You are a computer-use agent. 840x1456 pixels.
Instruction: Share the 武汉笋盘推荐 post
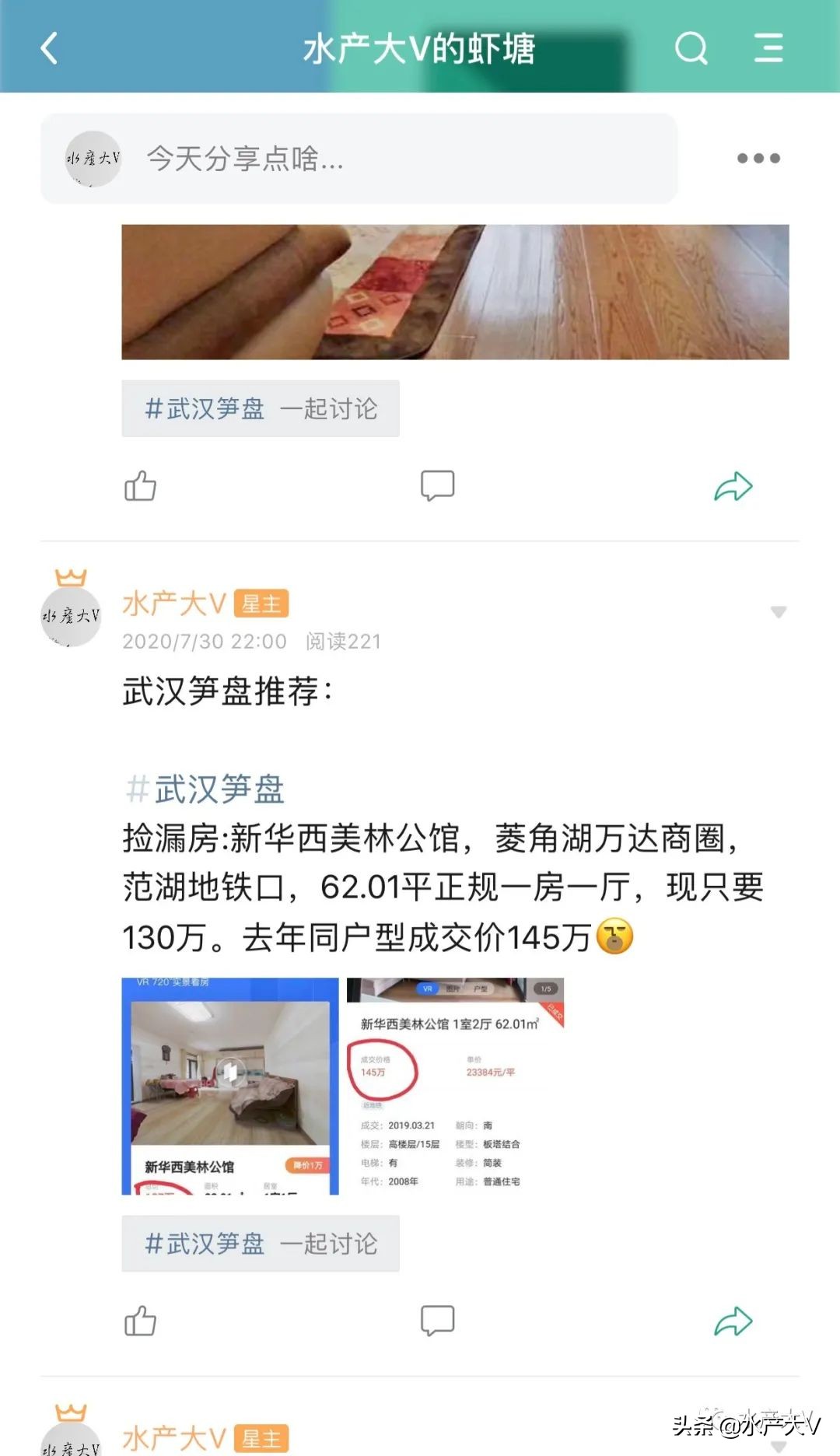coord(732,1320)
